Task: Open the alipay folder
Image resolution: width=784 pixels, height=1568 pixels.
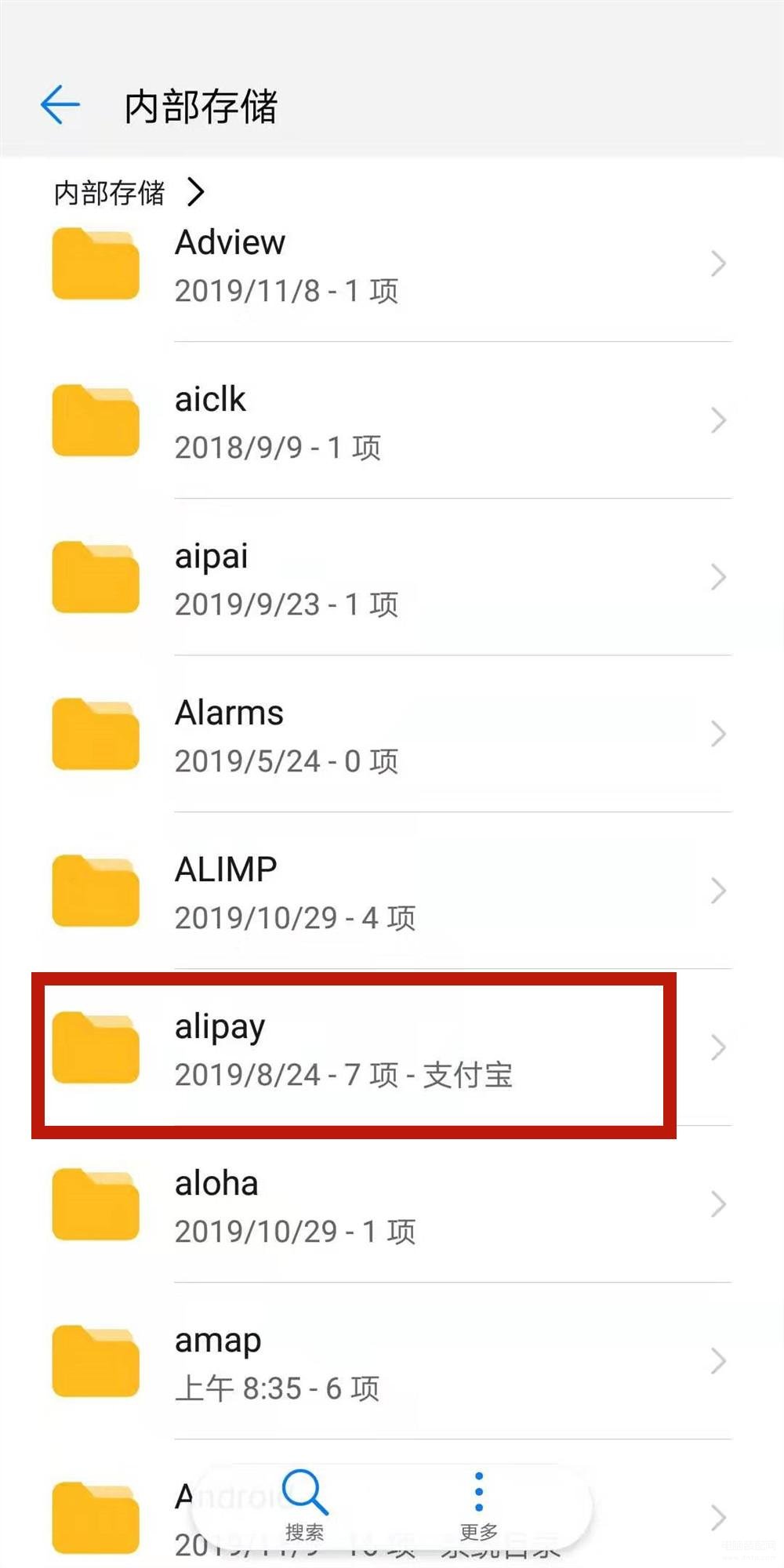Action: (392, 1048)
